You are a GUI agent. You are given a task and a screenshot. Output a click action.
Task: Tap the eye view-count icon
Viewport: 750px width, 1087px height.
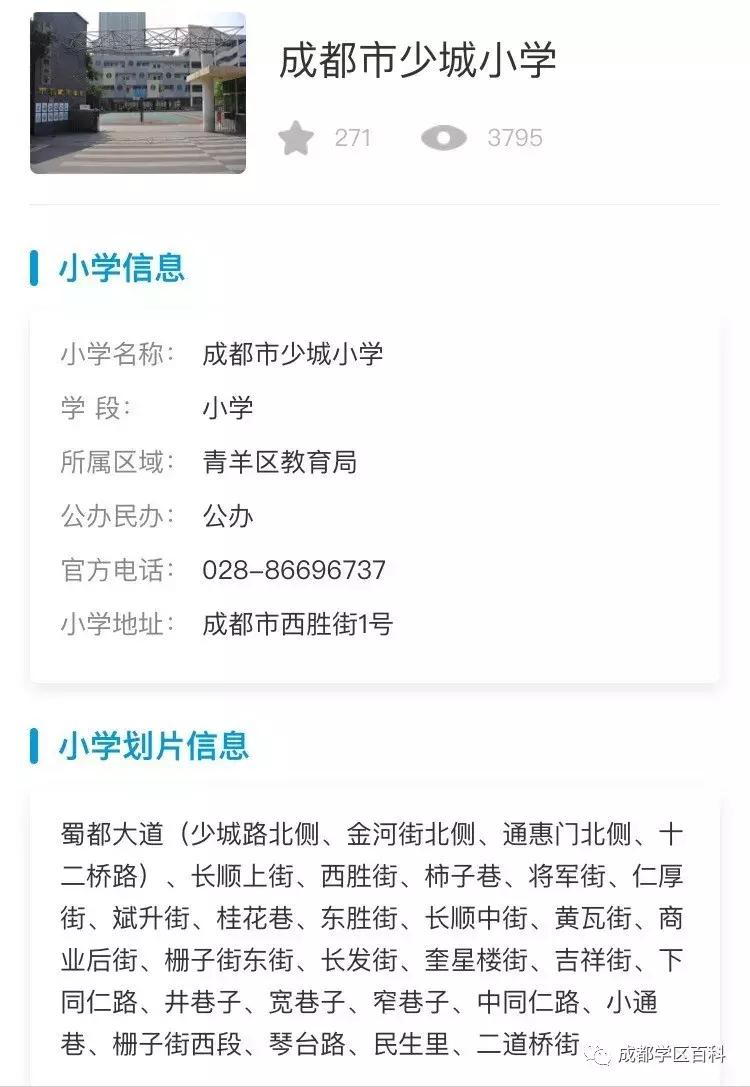446,136
